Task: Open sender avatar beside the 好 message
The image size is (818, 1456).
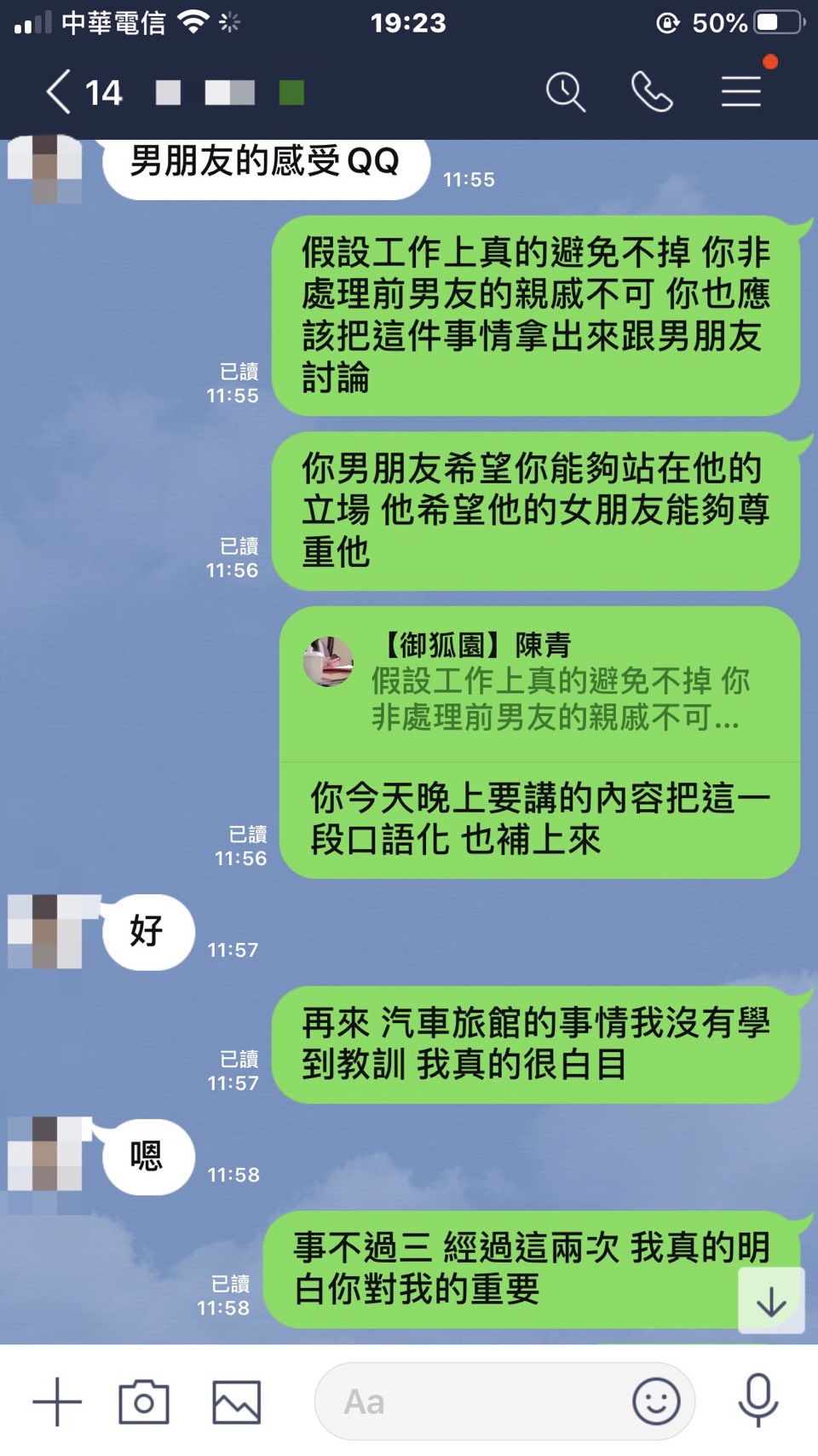Action: click(x=47, y=932)
